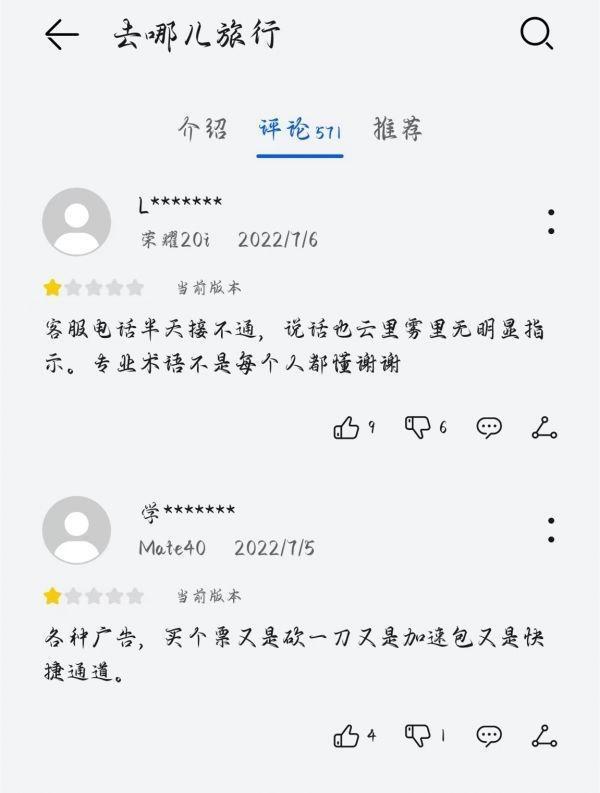The height and width of the screenshot is (793, 600).
Task: View L*******'s profile avatar
Action: tap(77, 222)
